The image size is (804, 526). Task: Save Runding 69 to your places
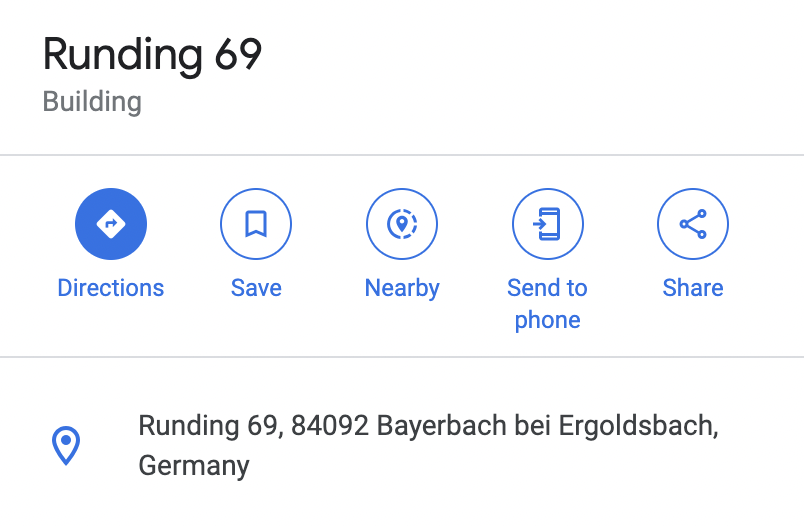tap(256, 224)
